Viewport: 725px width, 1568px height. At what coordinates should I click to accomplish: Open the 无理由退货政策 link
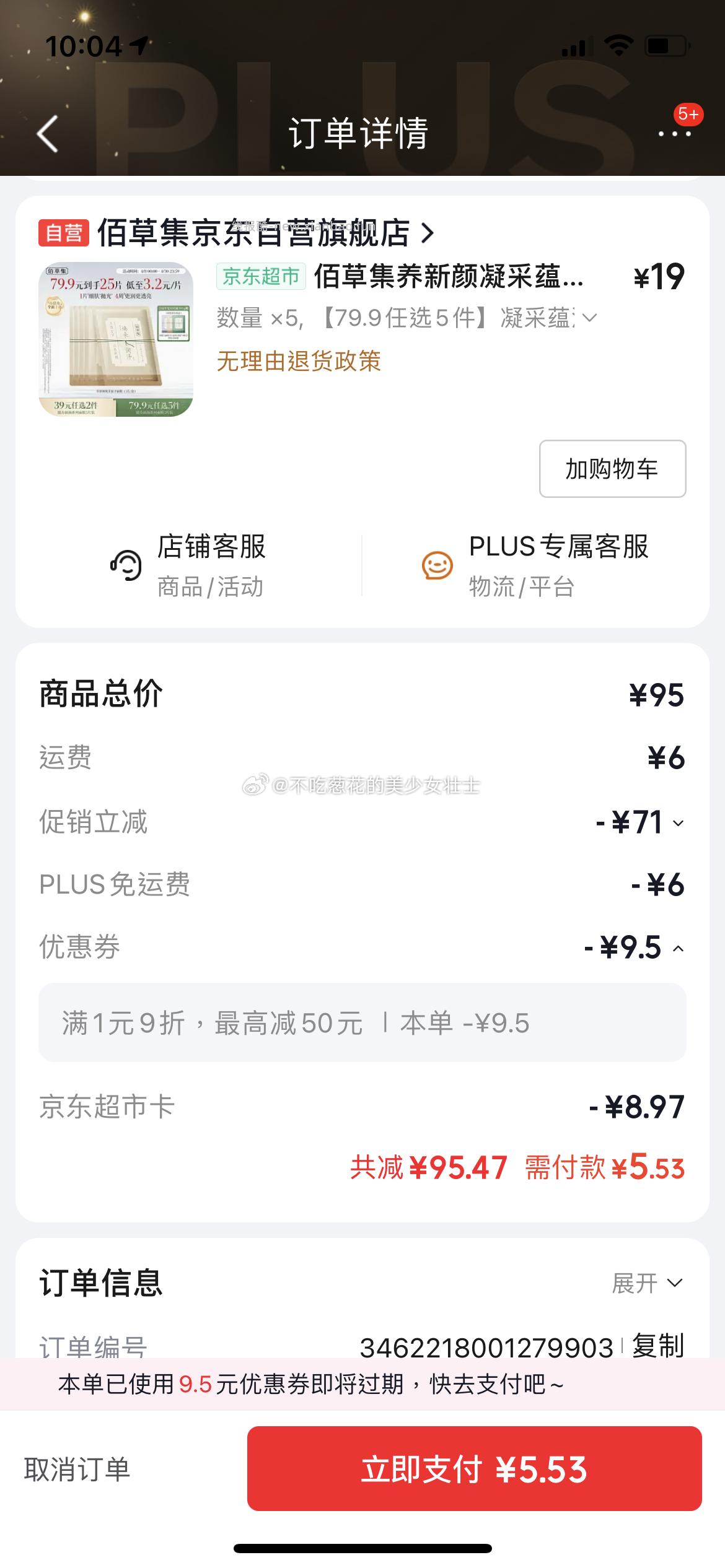pos(299,364)
